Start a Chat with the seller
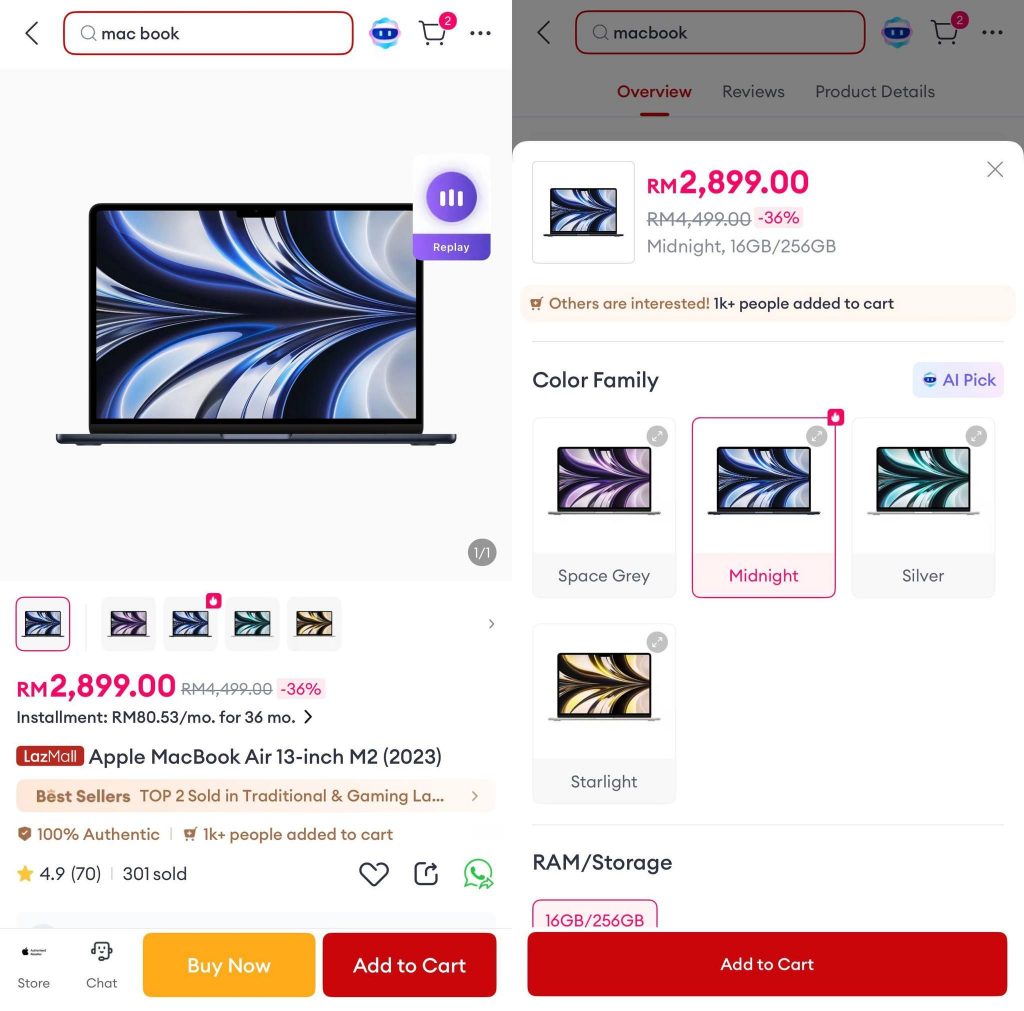1024x1011 pixels. (x=101, y=965)
